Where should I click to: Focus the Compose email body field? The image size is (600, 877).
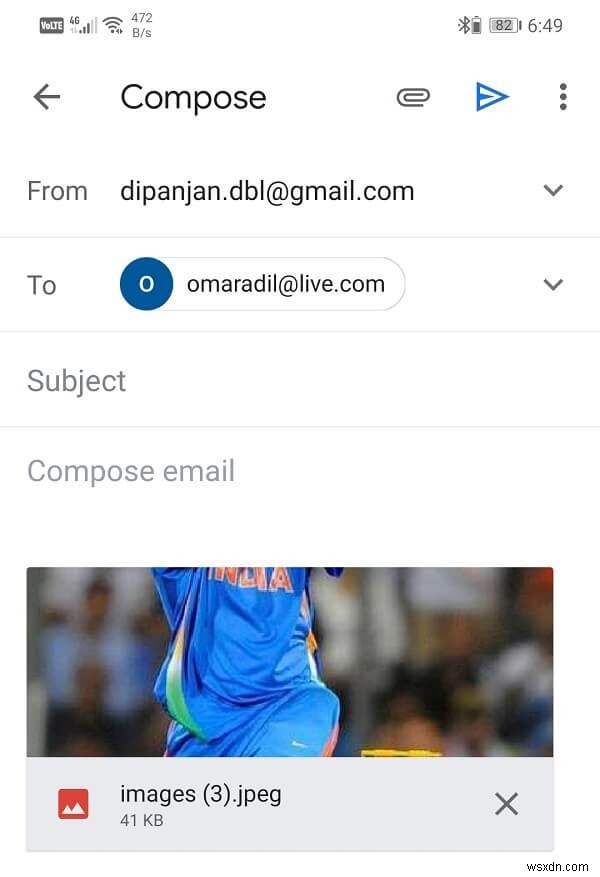tap(300, 471)
